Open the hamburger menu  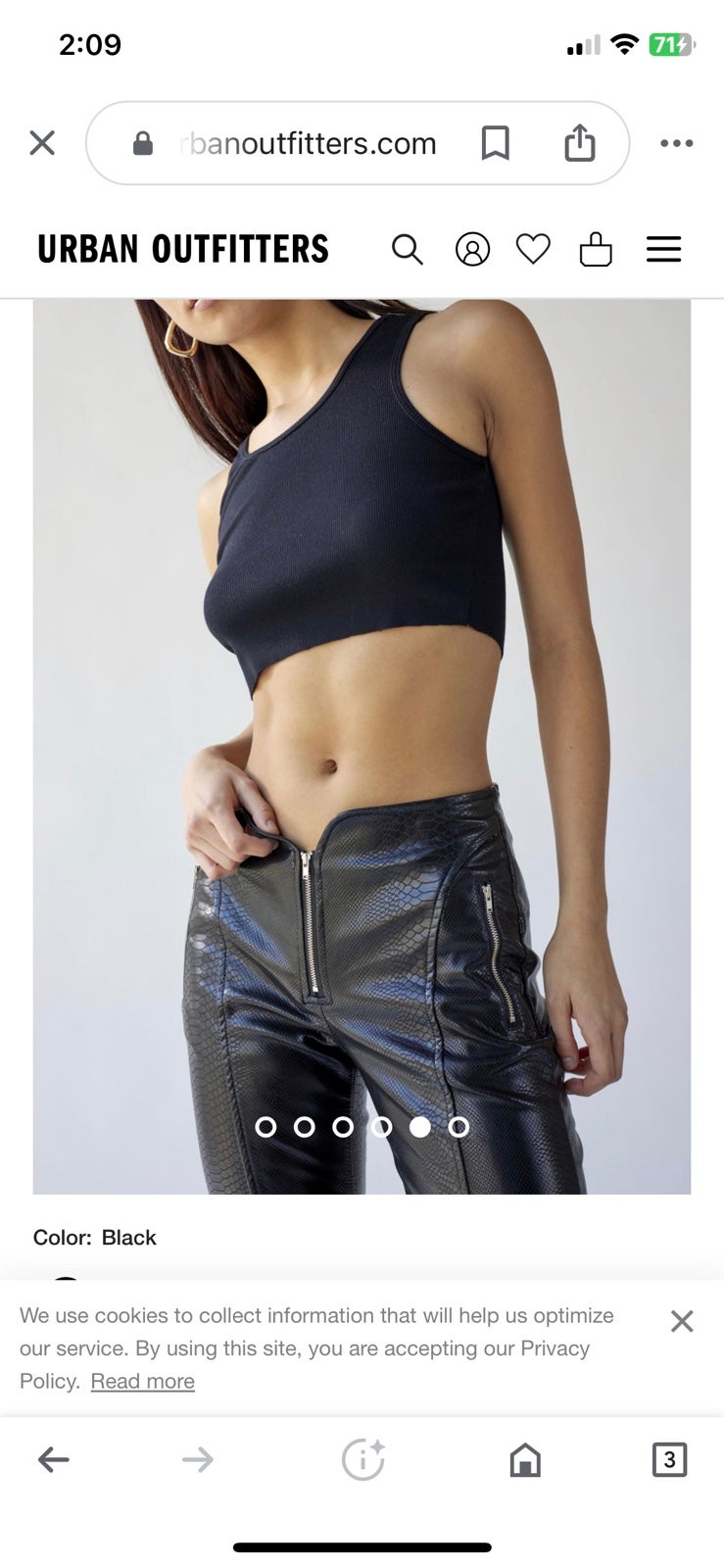pyautogui.click(x=663, y=249)
